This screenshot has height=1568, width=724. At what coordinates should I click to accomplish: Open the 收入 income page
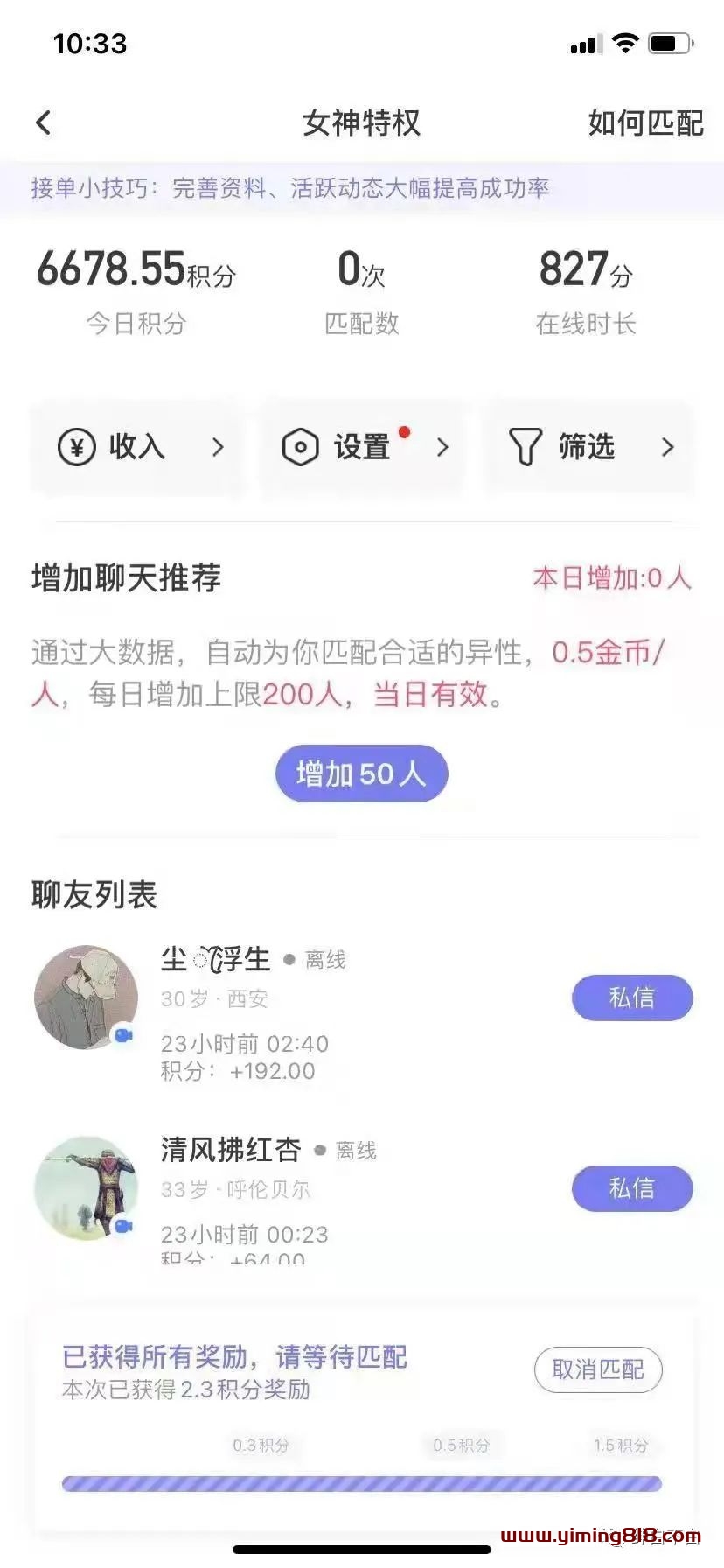tap(137, 447)
